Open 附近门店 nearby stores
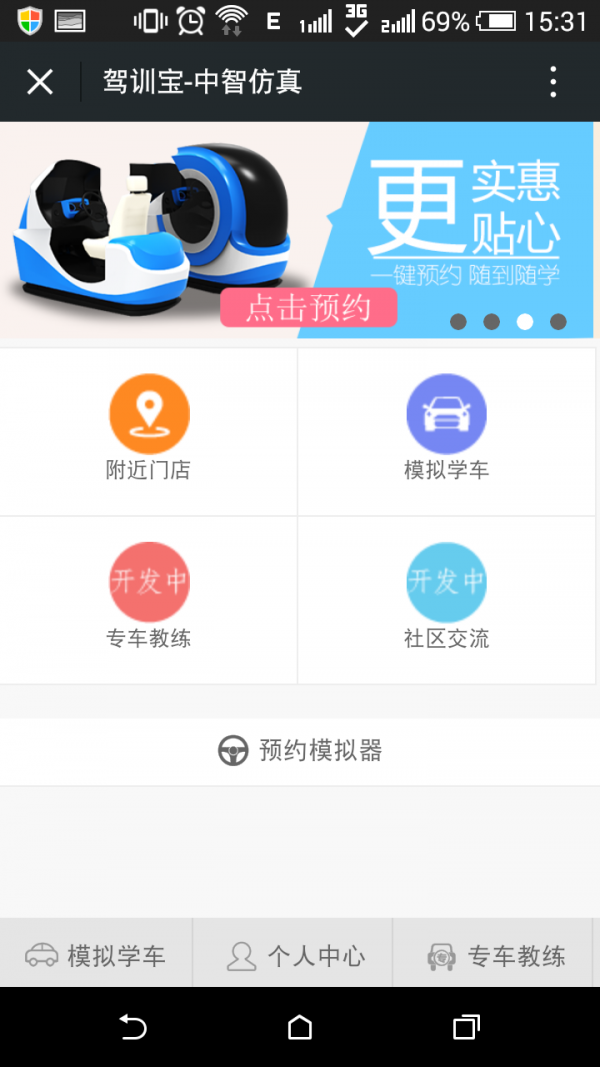Screen dimensions: 600x1067 click(149, 430)
